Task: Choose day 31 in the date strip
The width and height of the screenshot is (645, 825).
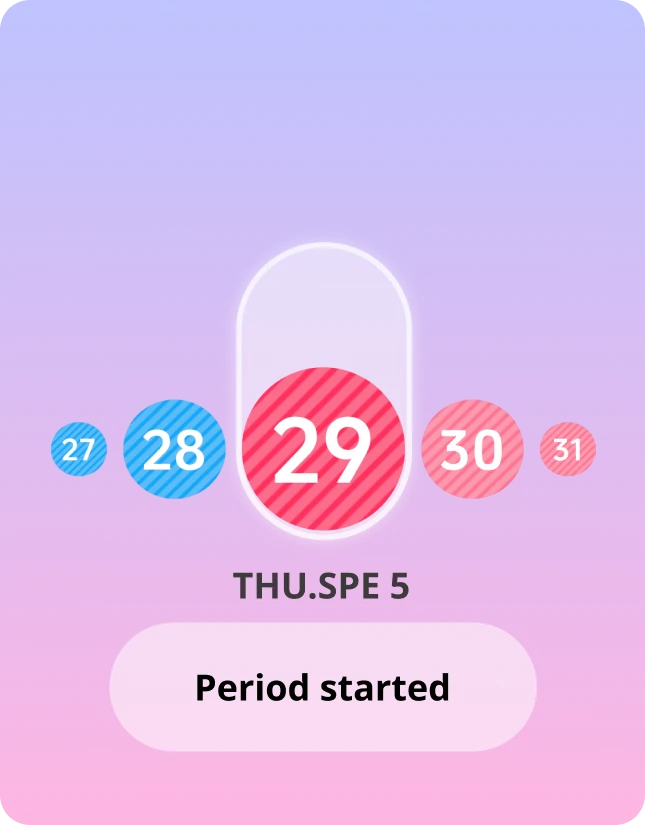Action: (x=567, y=450)
